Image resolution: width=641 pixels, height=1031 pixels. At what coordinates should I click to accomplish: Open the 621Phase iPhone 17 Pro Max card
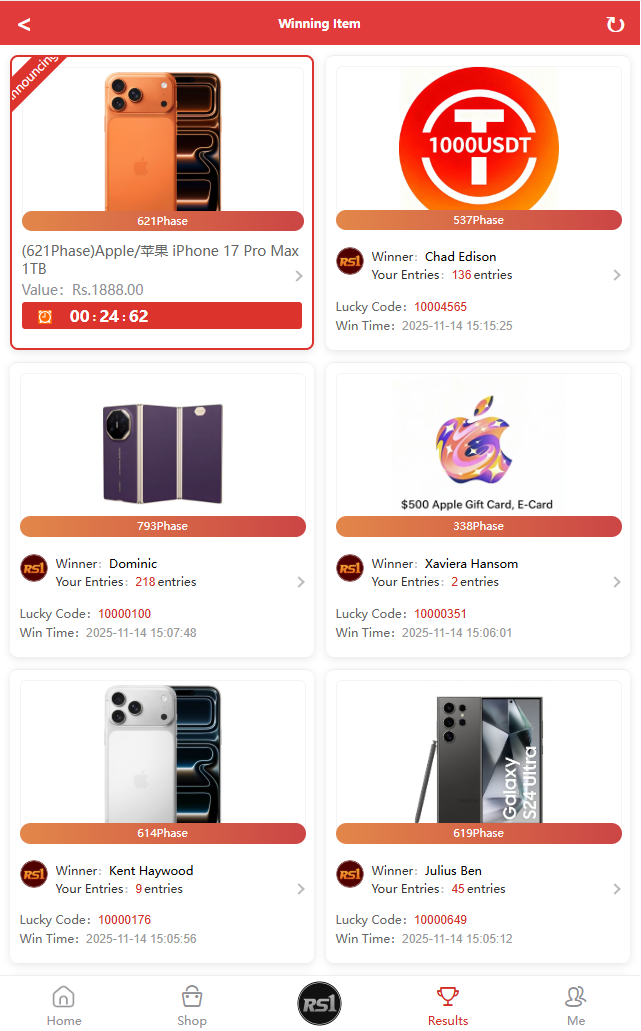coord(162,202)
